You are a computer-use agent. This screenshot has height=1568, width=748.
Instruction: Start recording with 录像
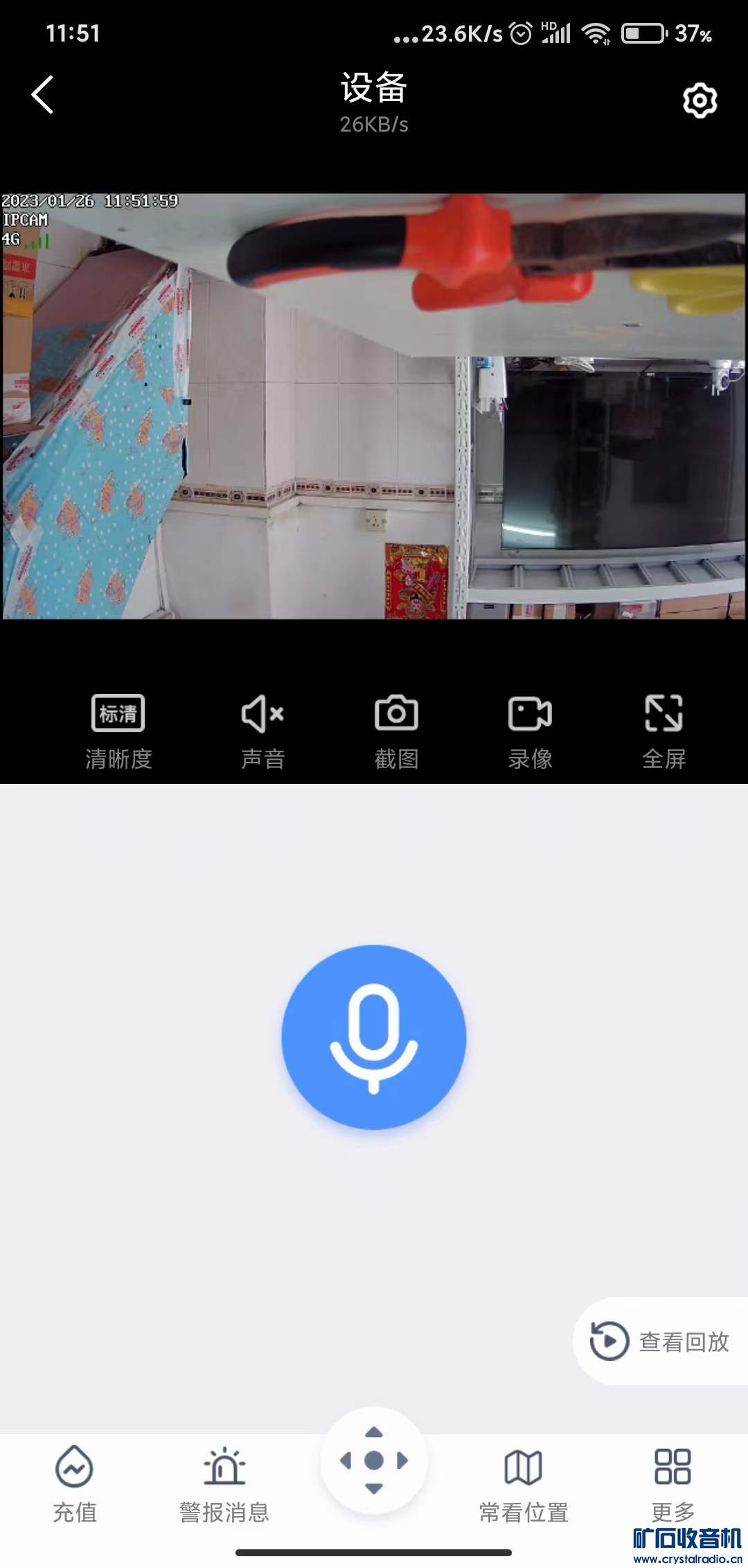530,731
